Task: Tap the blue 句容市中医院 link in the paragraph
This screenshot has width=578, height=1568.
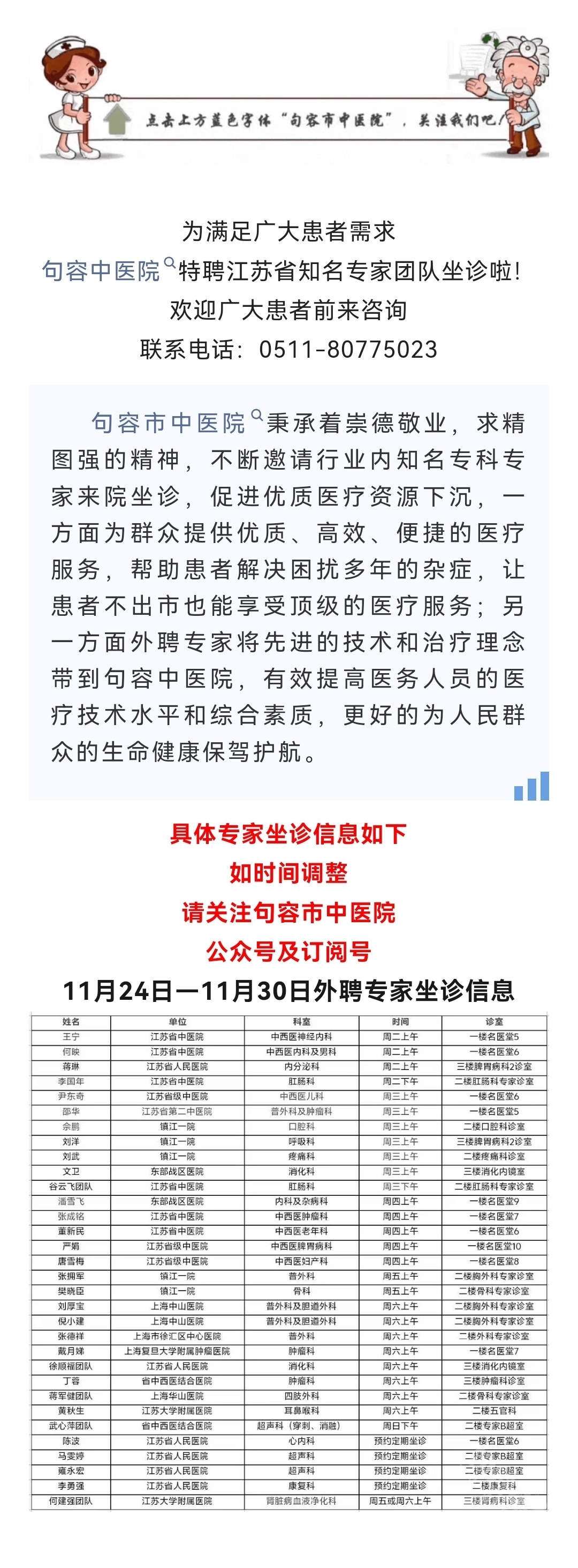Action: [169, 423]
